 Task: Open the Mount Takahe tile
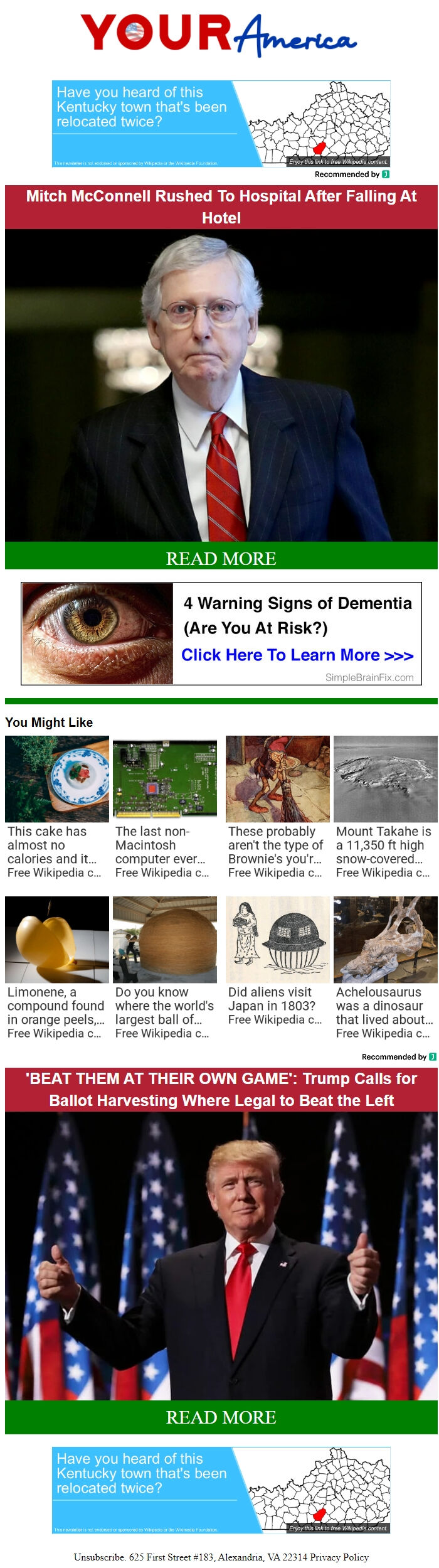[x=385, y=806]
